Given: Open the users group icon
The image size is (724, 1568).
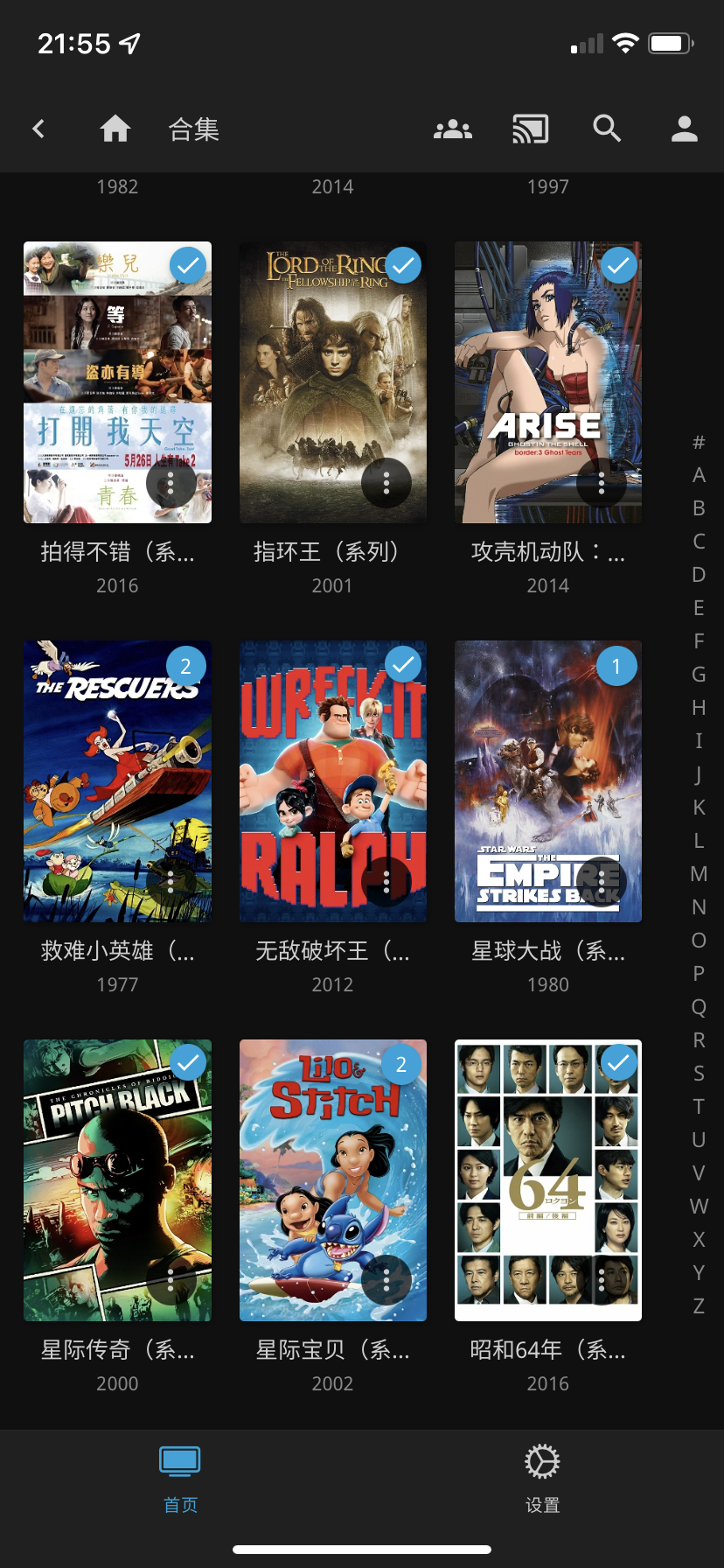Looking at the screenshot, I should click(453, 129).
